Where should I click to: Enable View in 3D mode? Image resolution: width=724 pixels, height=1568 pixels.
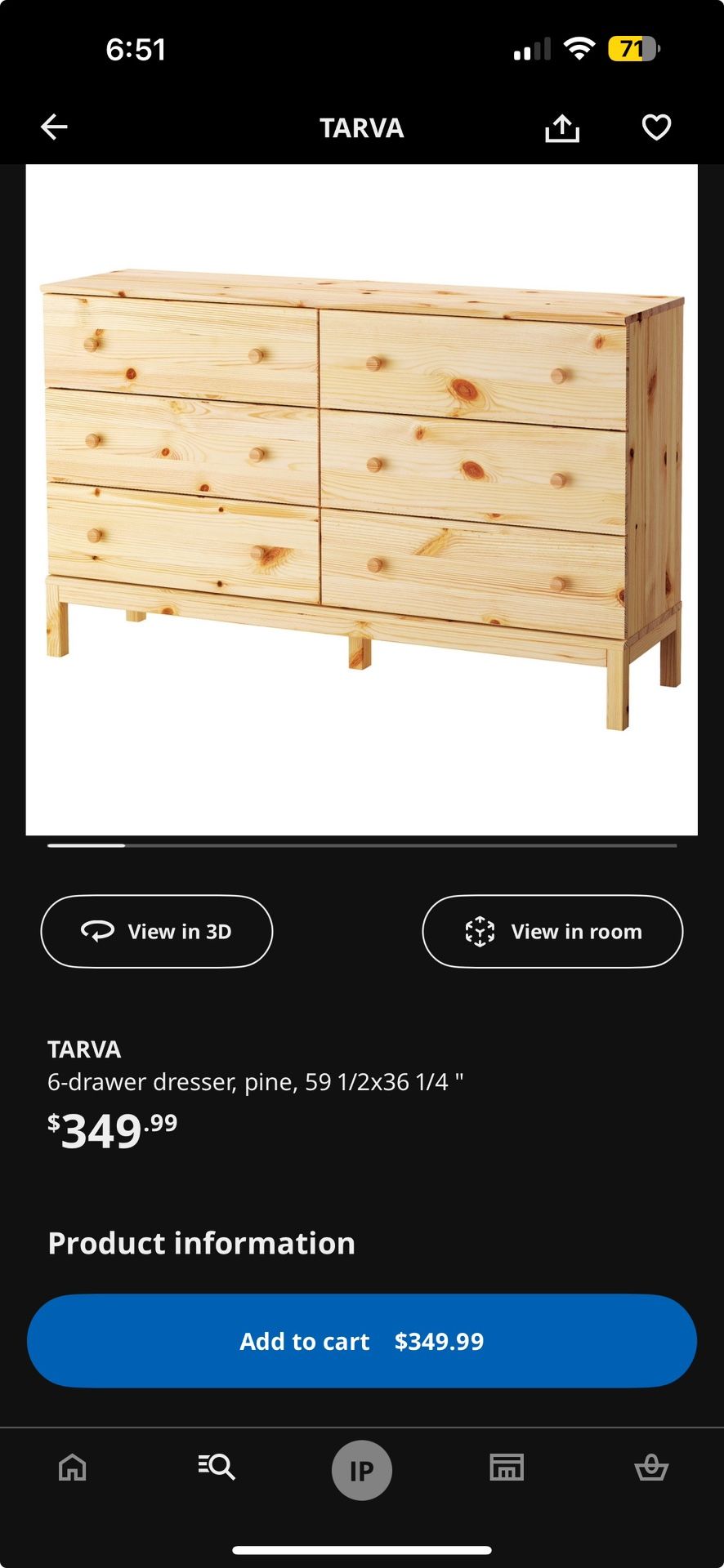coord(156,931)
